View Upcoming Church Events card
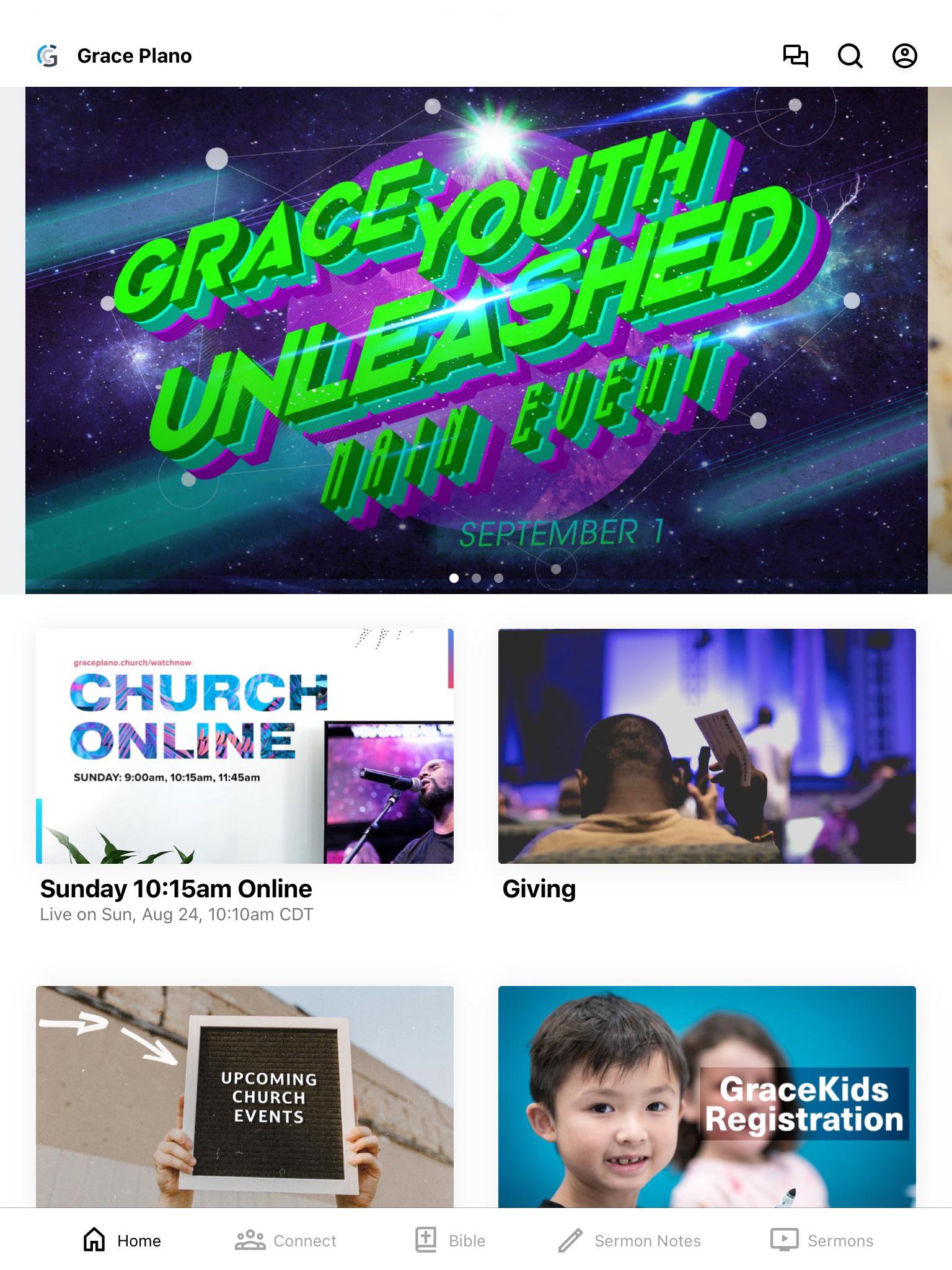The image size is (952, 1270). 244,1096
